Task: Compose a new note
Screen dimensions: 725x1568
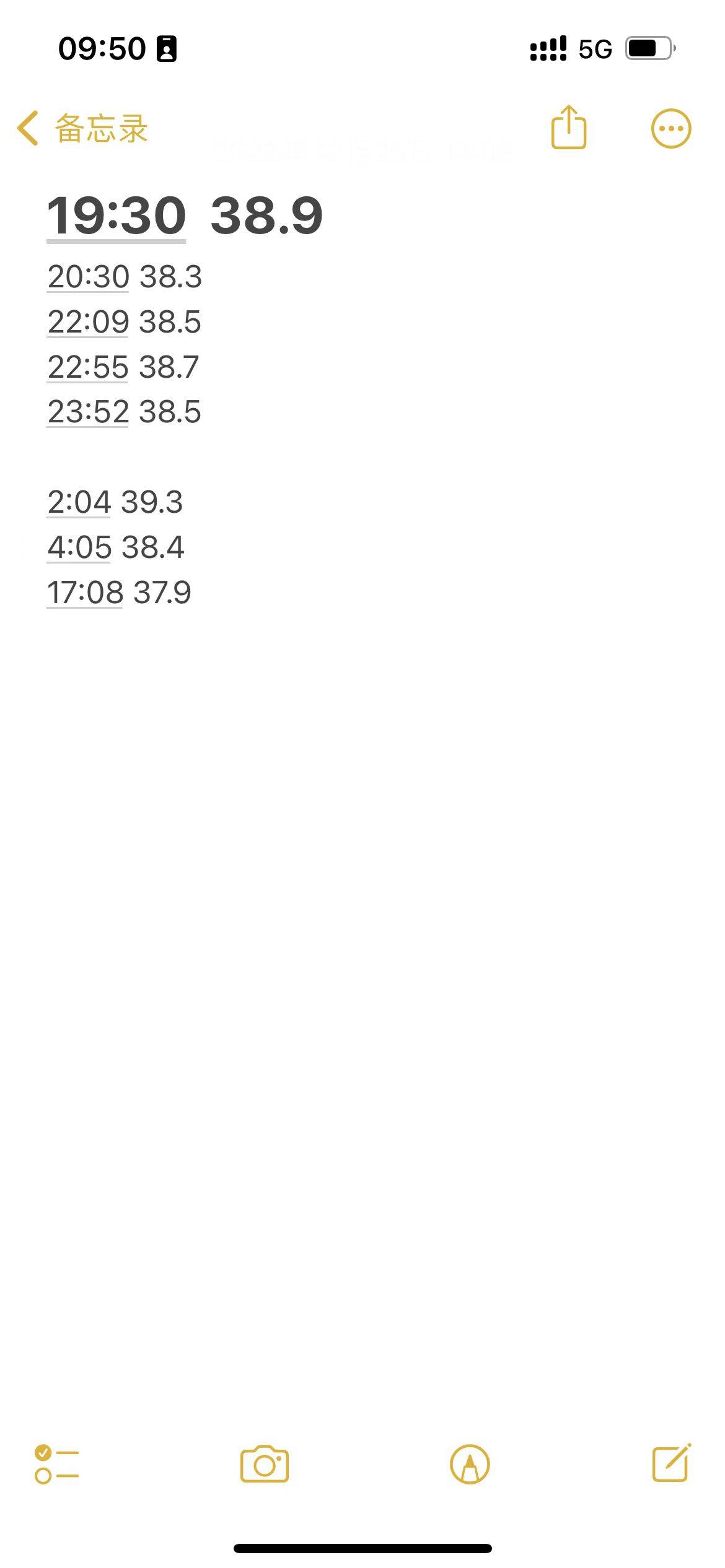Action: 671,1464
